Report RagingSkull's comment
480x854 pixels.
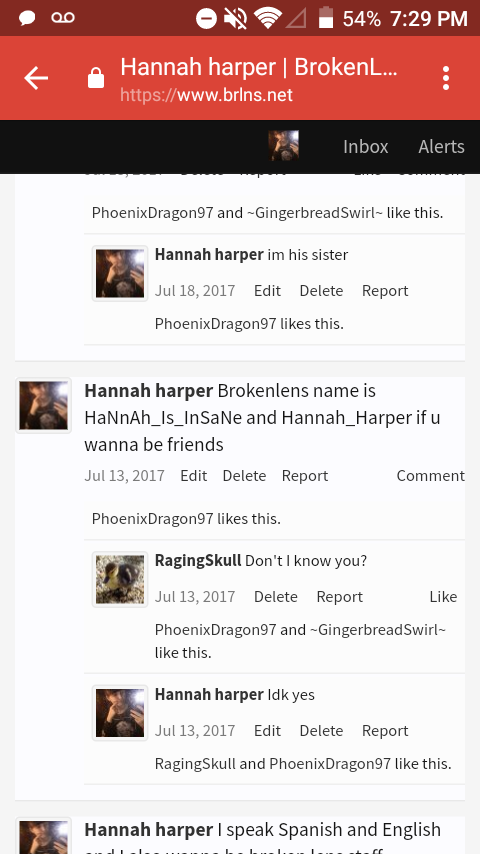339,596
